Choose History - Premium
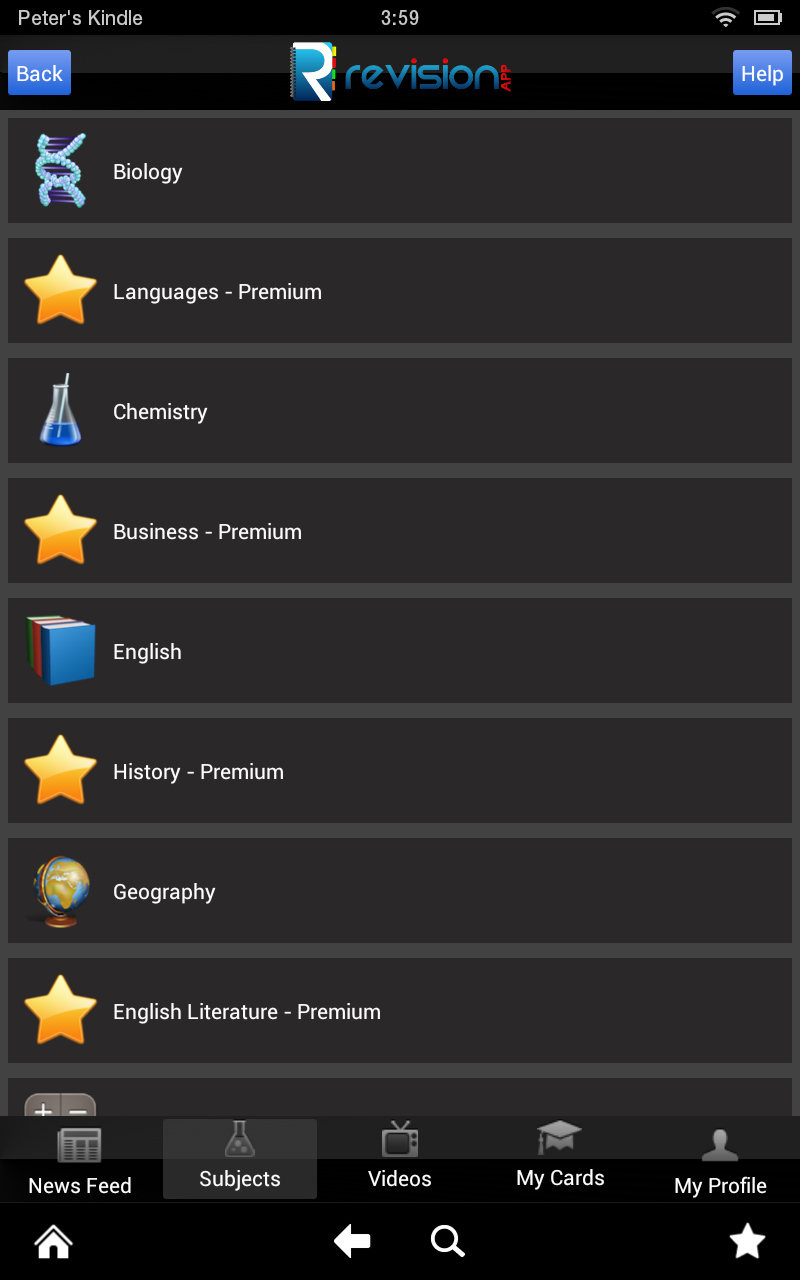The image size is (800, 1280). 400,771
